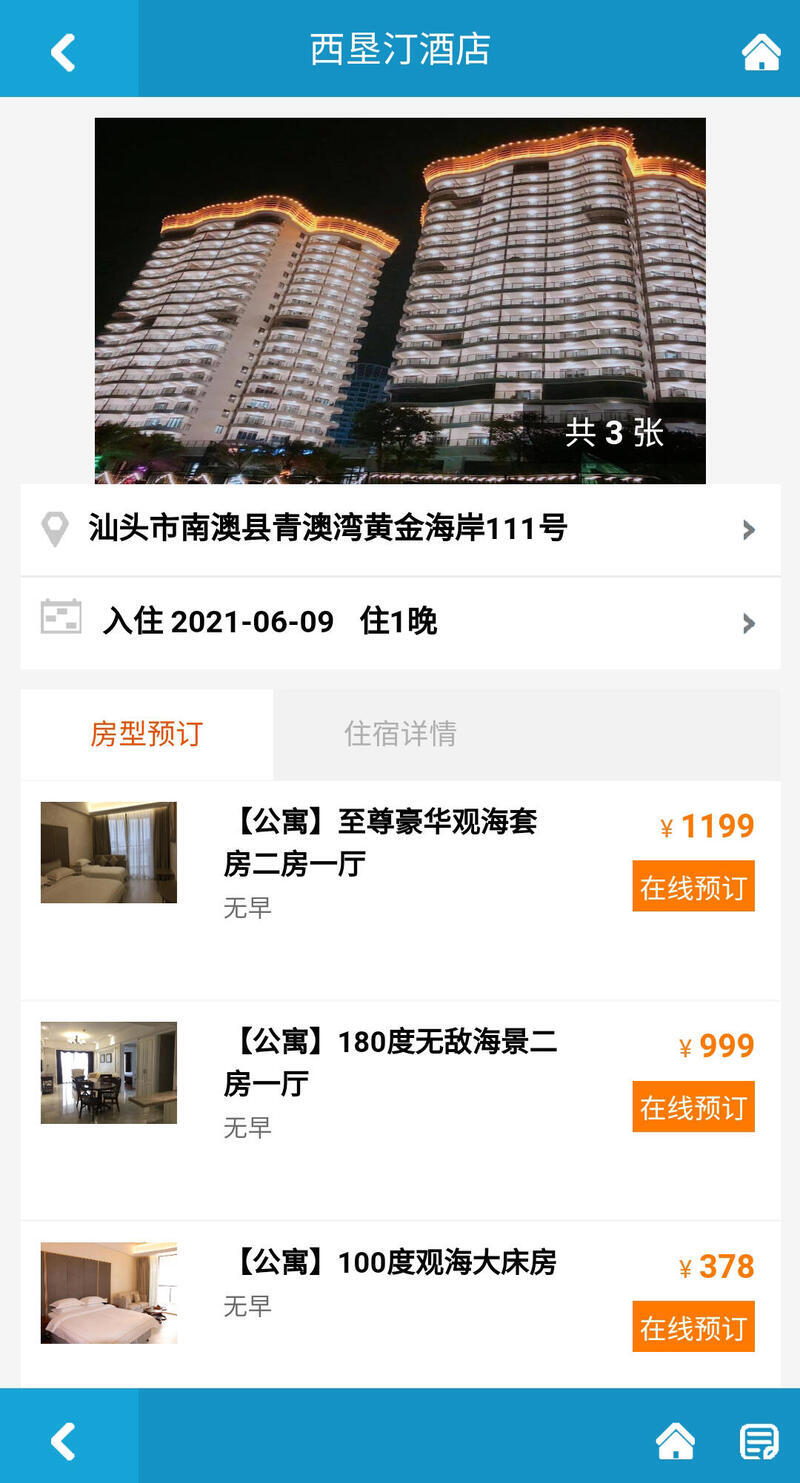Book the ¥378 100度观海大床房 online
The width and height of the screenshot is (800, 1483).
(693, 1327)
